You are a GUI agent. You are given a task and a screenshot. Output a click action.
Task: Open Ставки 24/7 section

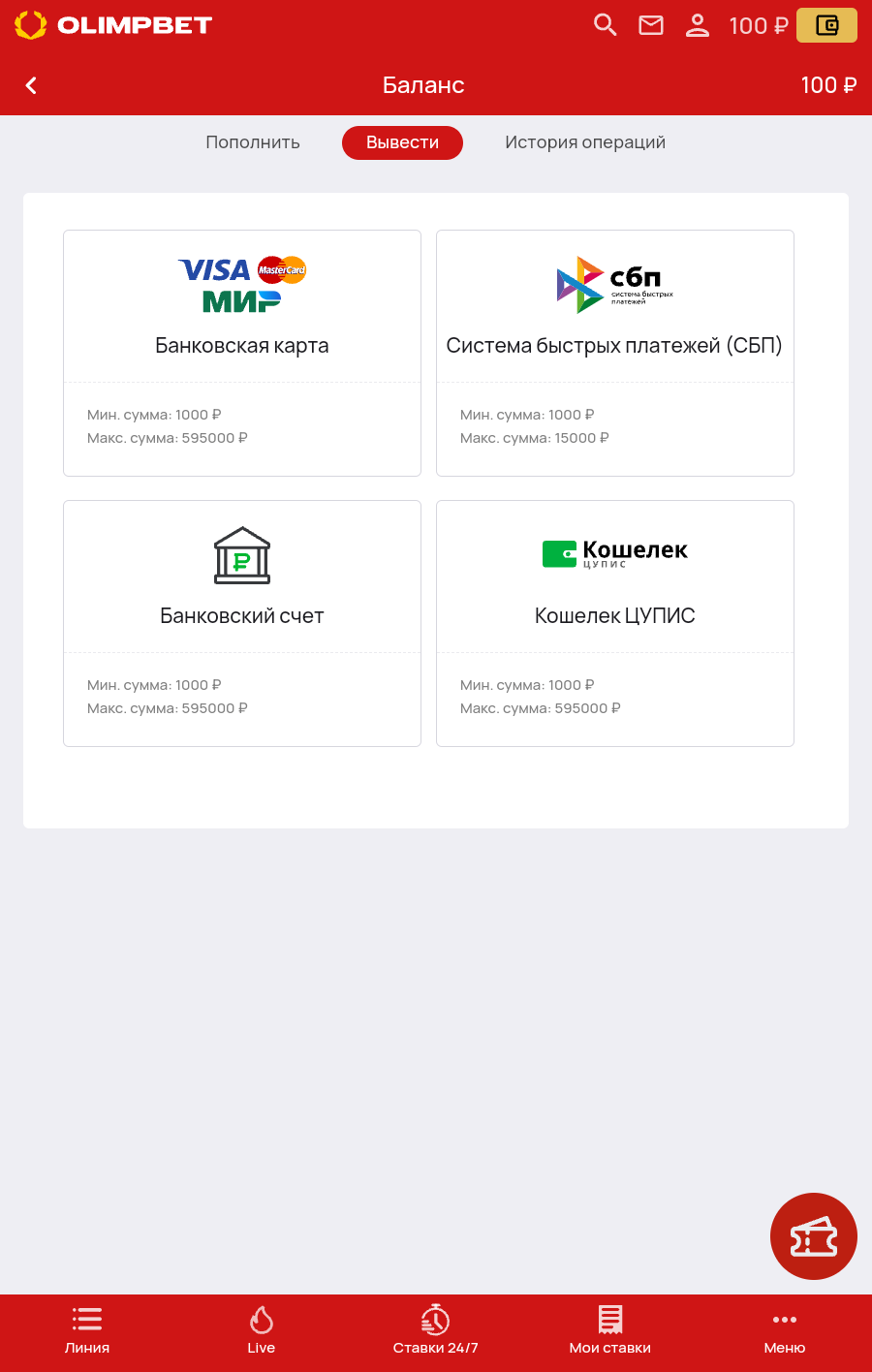click(x=436, y=1329)
